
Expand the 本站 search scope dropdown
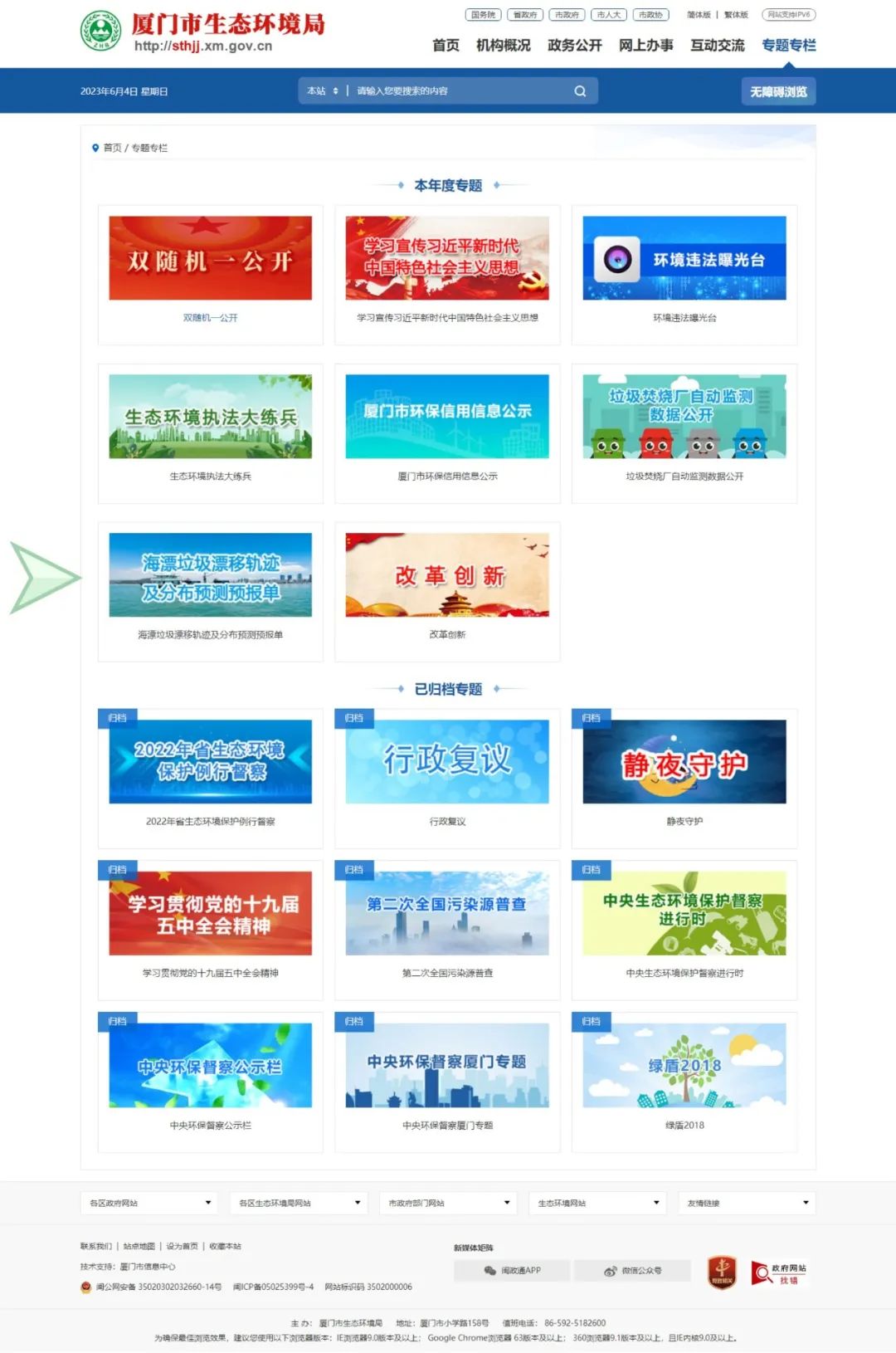(x=323, y=91)
